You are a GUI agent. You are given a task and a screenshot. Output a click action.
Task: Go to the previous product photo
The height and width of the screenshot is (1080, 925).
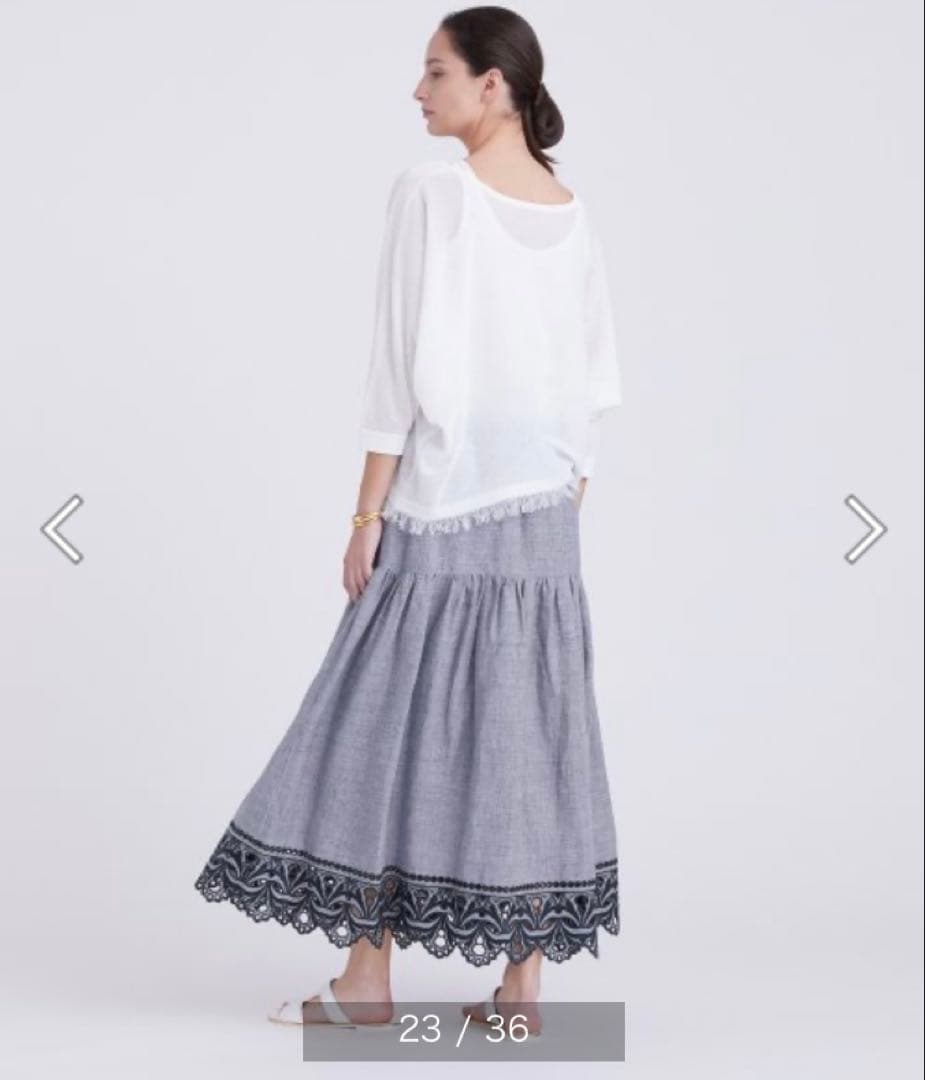coord(62,529)
